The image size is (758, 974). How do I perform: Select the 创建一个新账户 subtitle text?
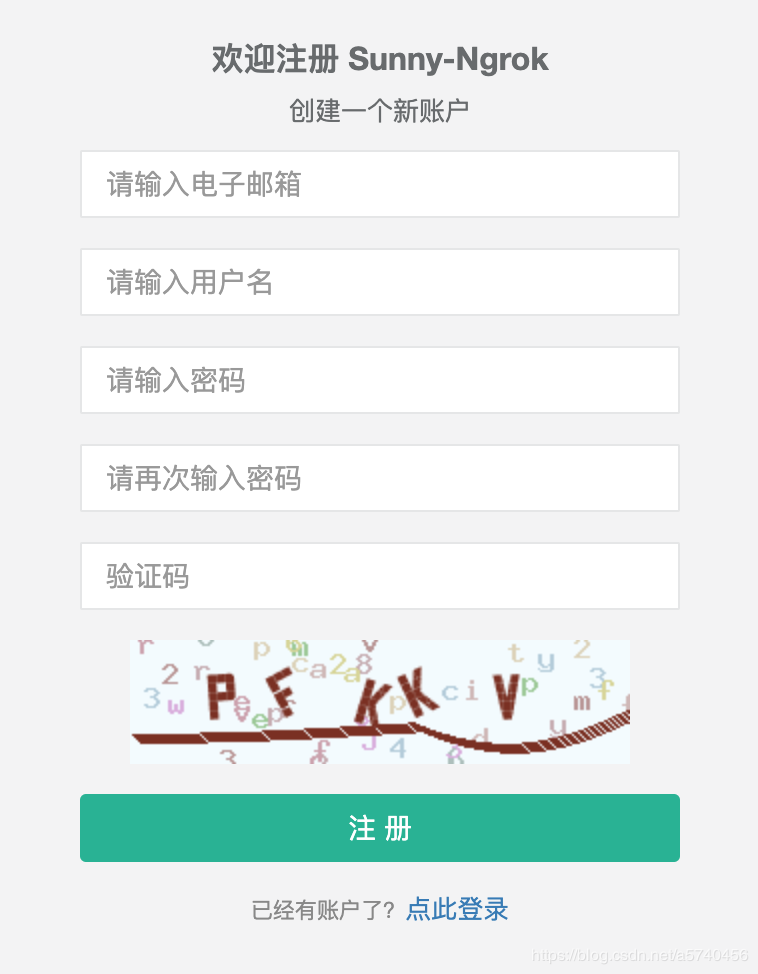(x=379, y=107)
